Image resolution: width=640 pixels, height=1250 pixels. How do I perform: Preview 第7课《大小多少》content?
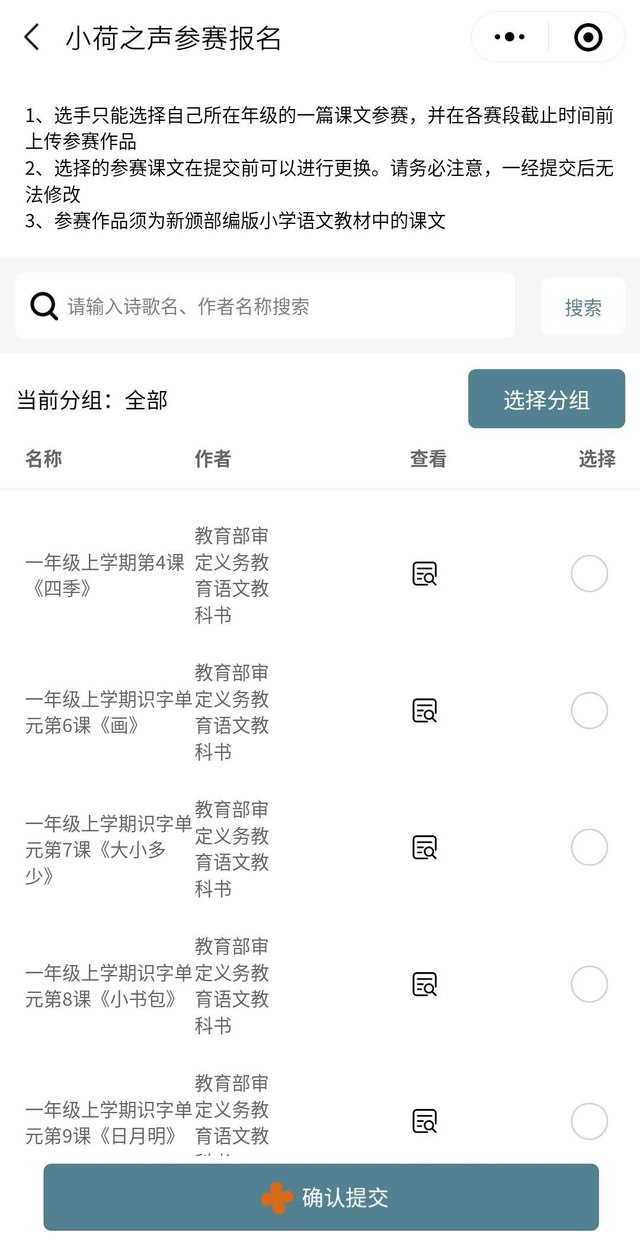click(425, 848)
